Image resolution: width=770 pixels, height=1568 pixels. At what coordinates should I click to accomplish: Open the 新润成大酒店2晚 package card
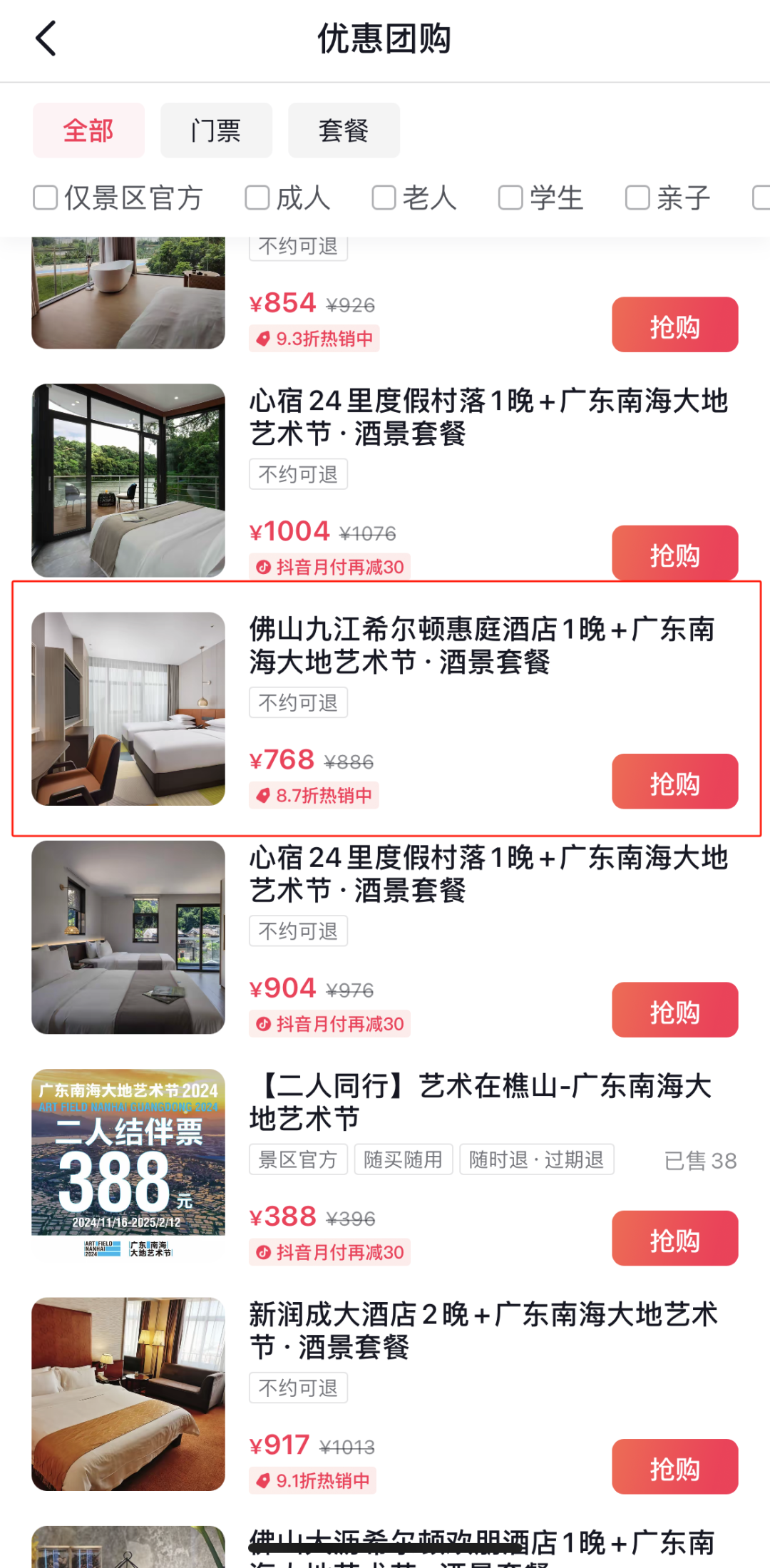[385, 1394]
